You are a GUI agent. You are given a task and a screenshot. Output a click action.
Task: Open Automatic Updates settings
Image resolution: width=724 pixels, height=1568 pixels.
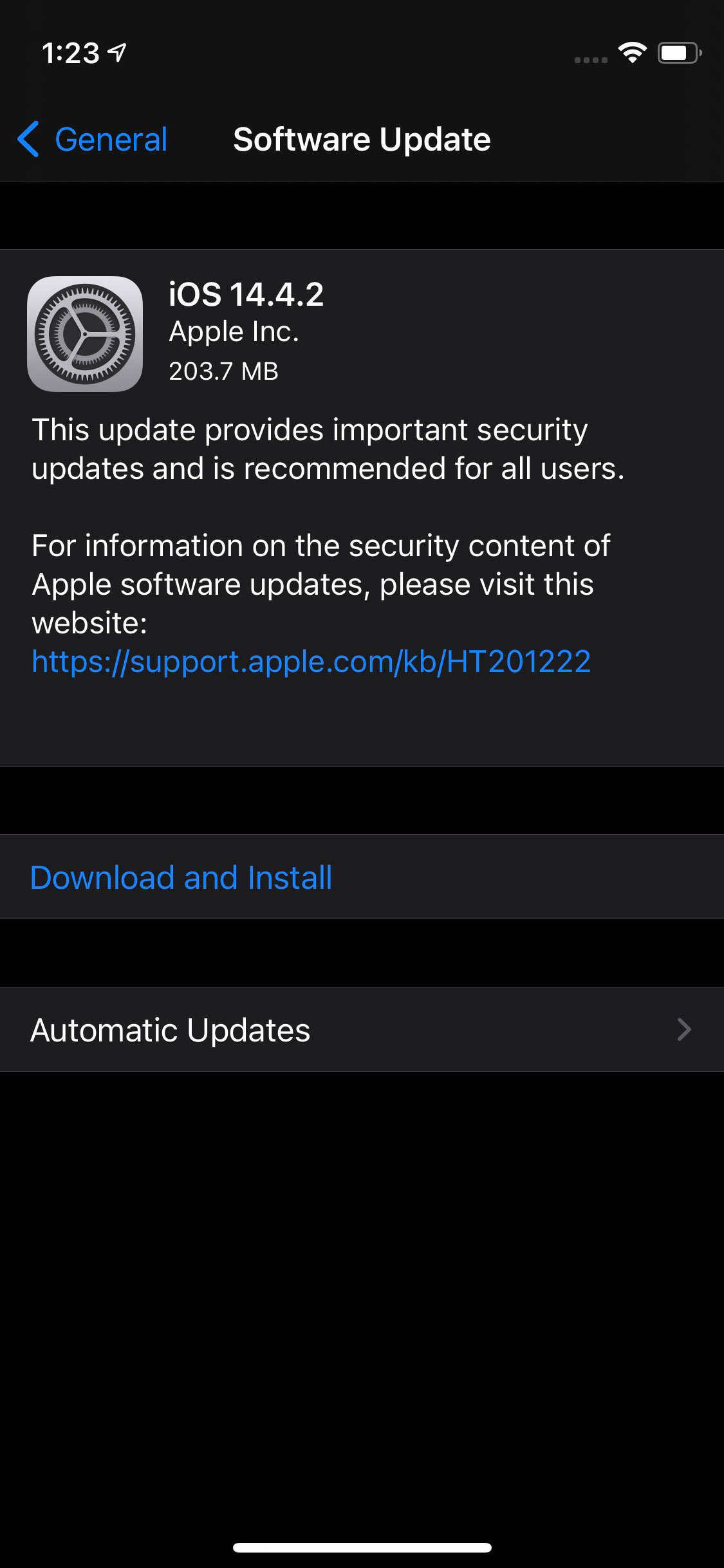(x=362, y=1030)
